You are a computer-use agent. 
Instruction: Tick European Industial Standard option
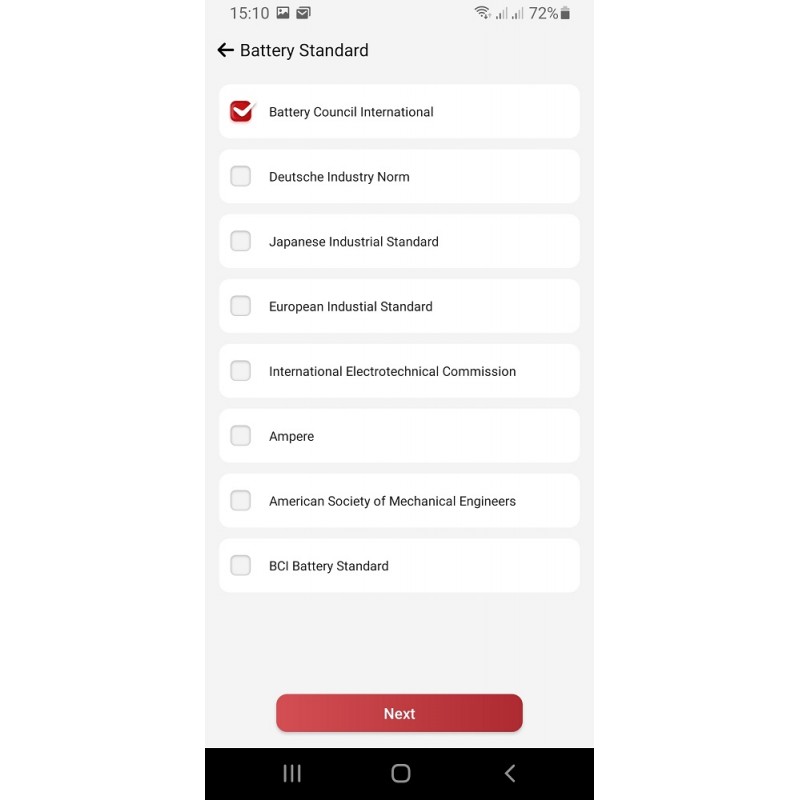coord(241,306)
